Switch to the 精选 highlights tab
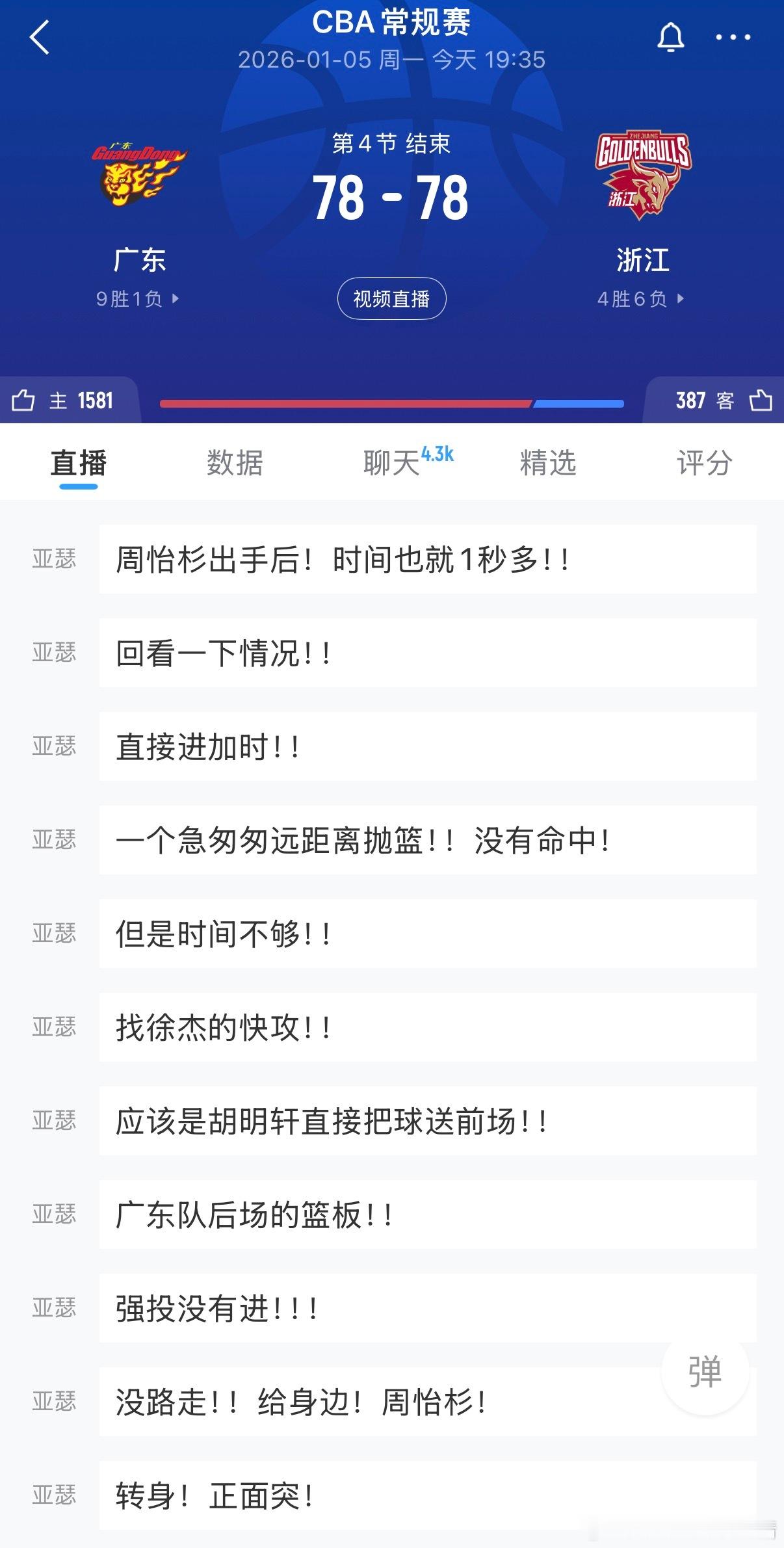The image size is (784, 1548). [x=547, y=462]
